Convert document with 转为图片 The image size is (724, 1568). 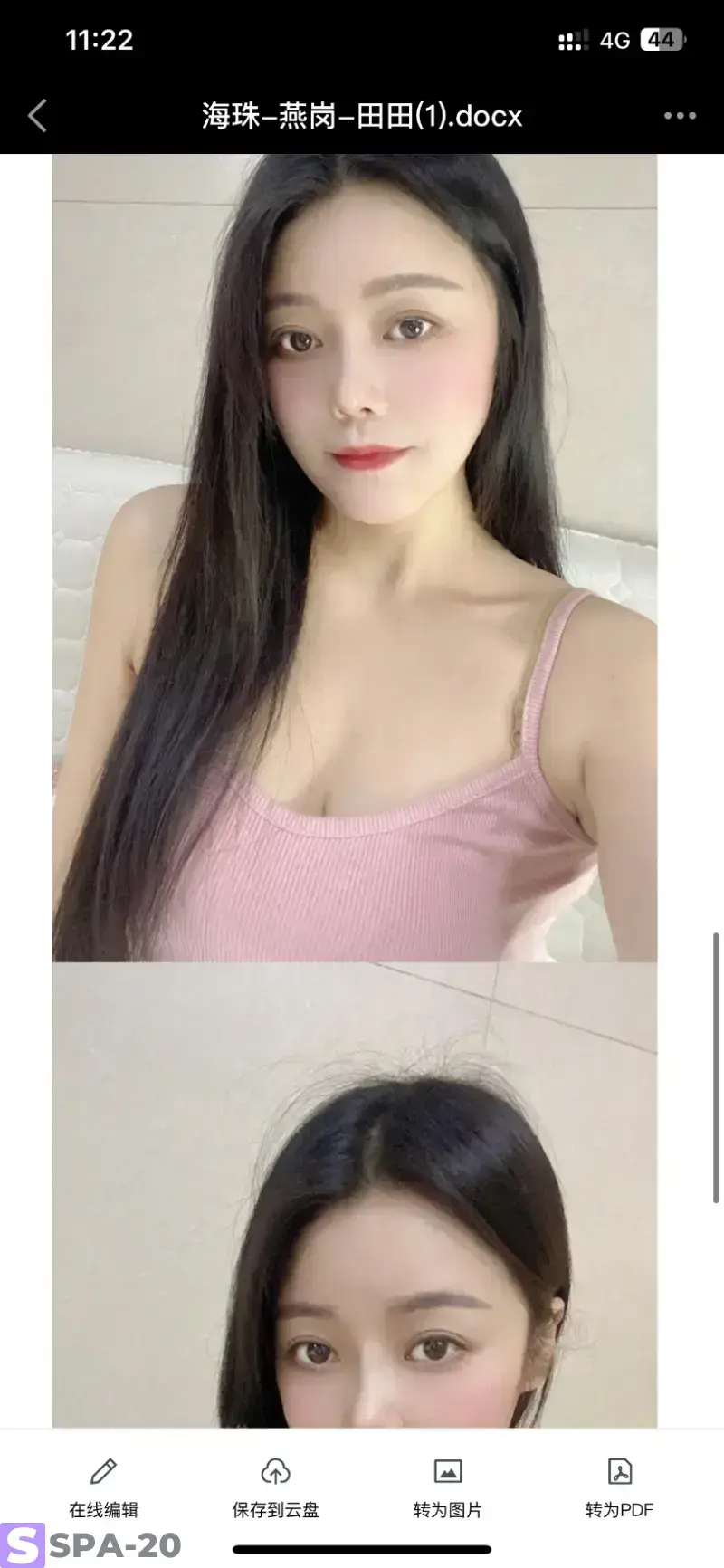point(448,1487)
